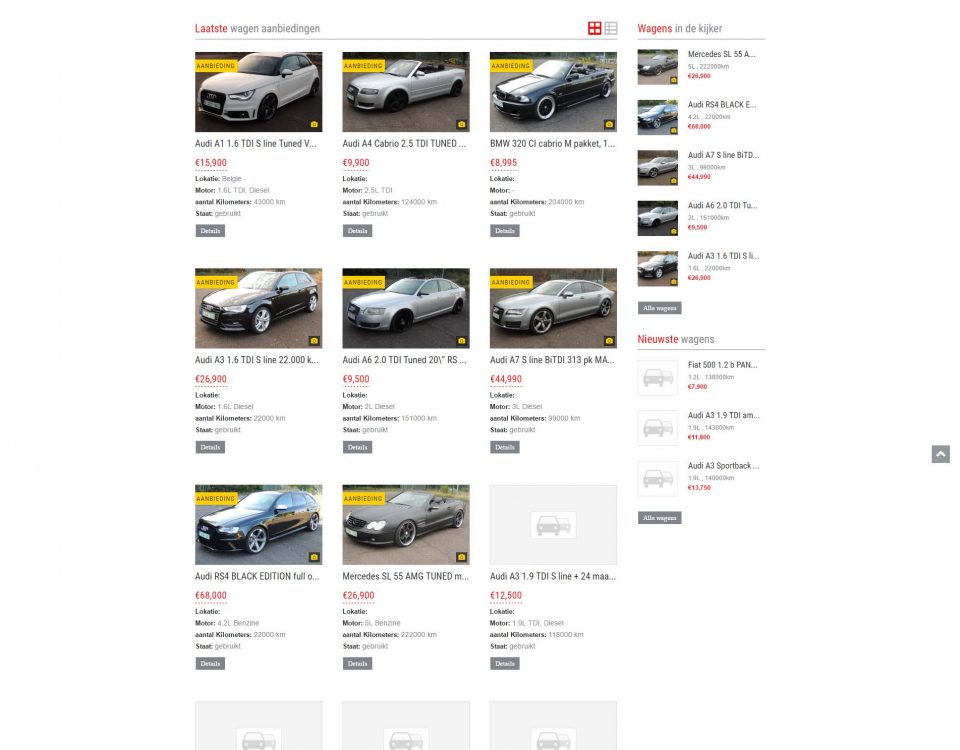
Task: Open Fiat 500 1.2 b PAN newest car
Action: 722,365
